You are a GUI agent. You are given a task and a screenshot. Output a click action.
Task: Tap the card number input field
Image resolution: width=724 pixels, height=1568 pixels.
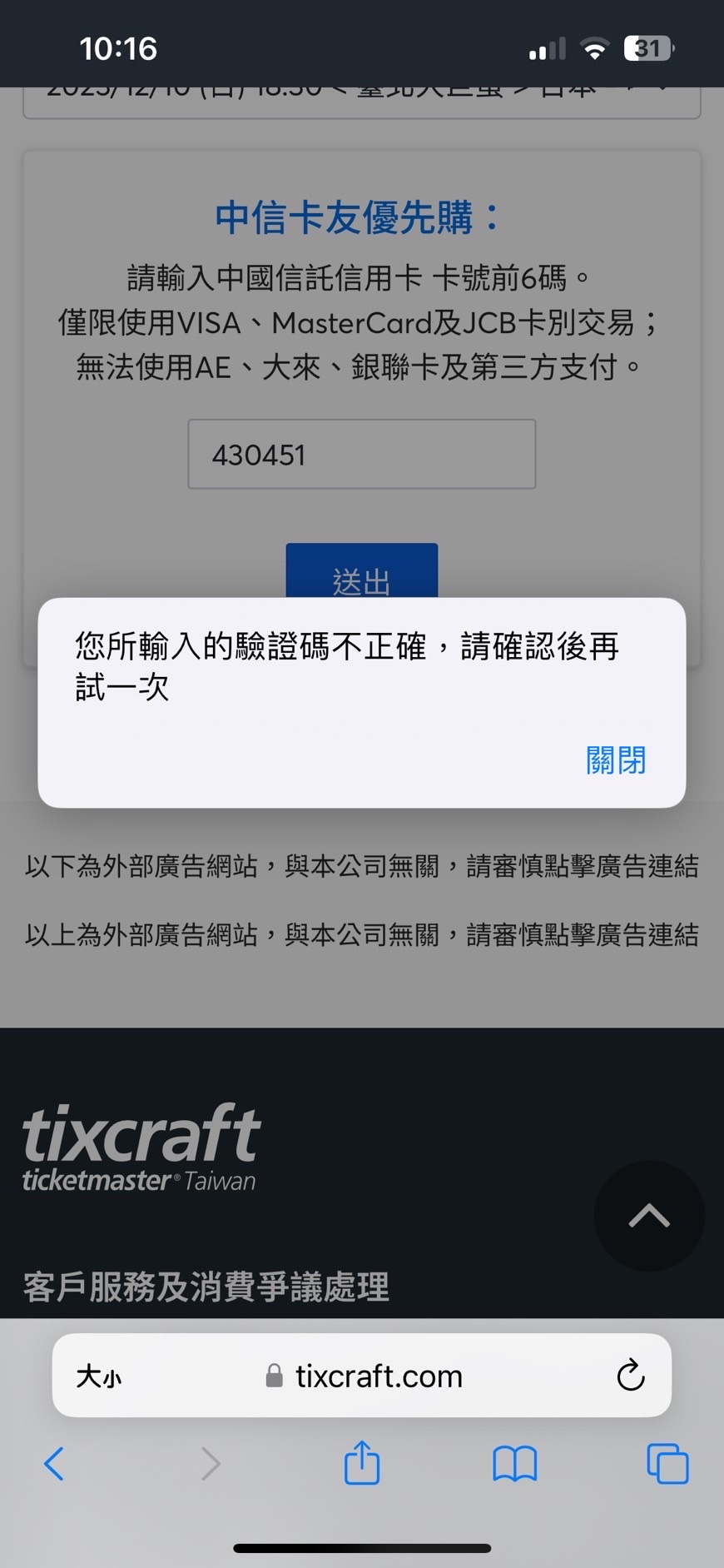pyautogui.click(x=361, y=454)
